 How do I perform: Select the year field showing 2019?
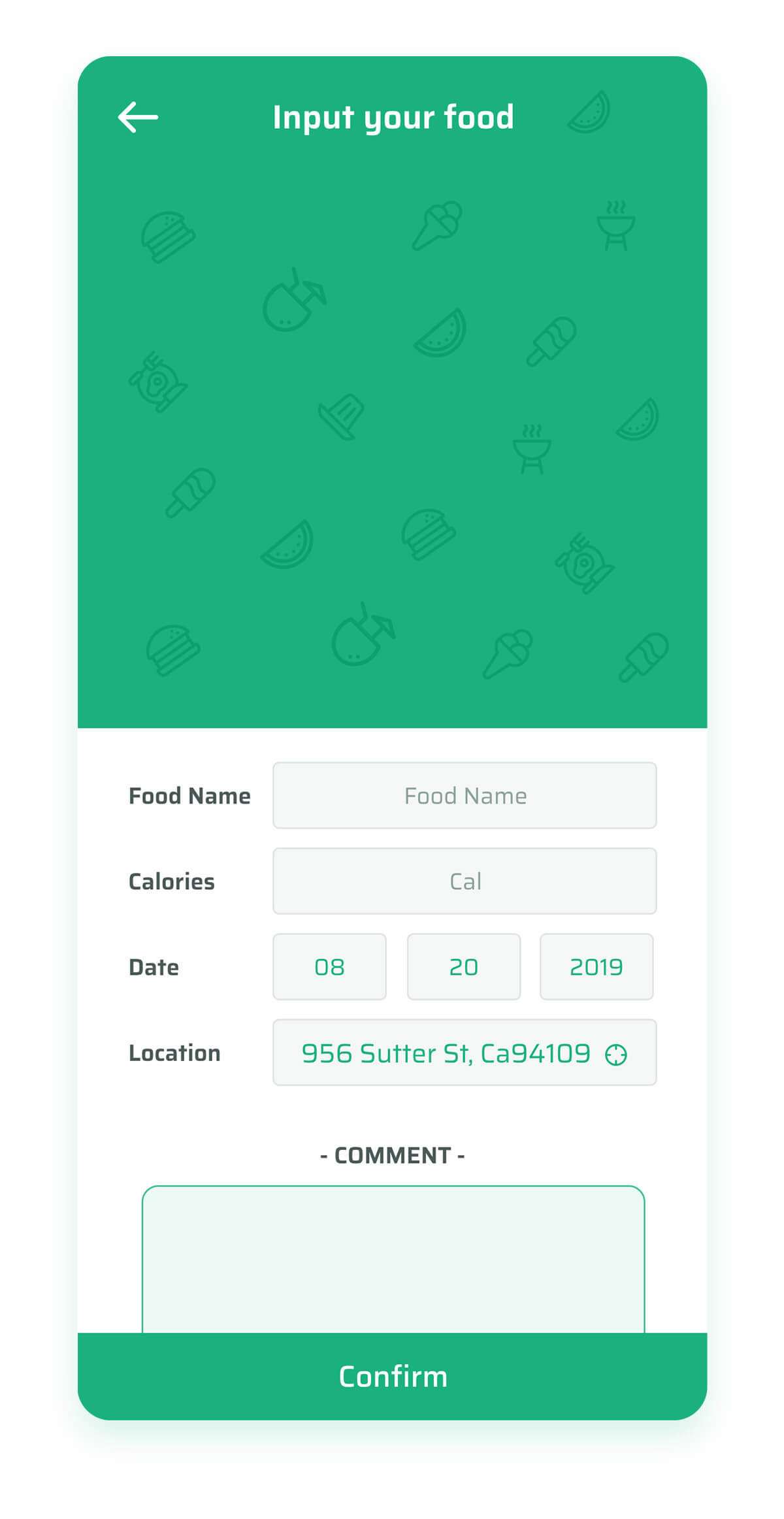tap(596, 966)
